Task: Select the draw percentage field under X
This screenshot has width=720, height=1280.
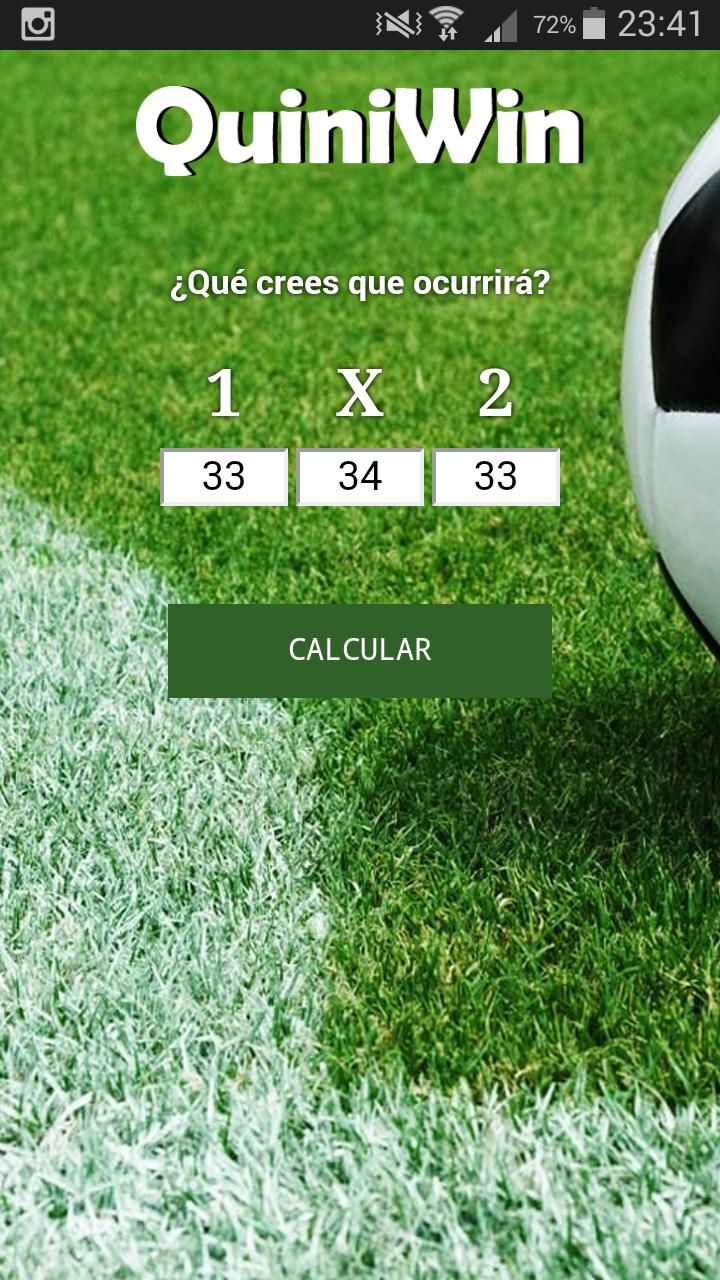Action: [x=360, y=477]
